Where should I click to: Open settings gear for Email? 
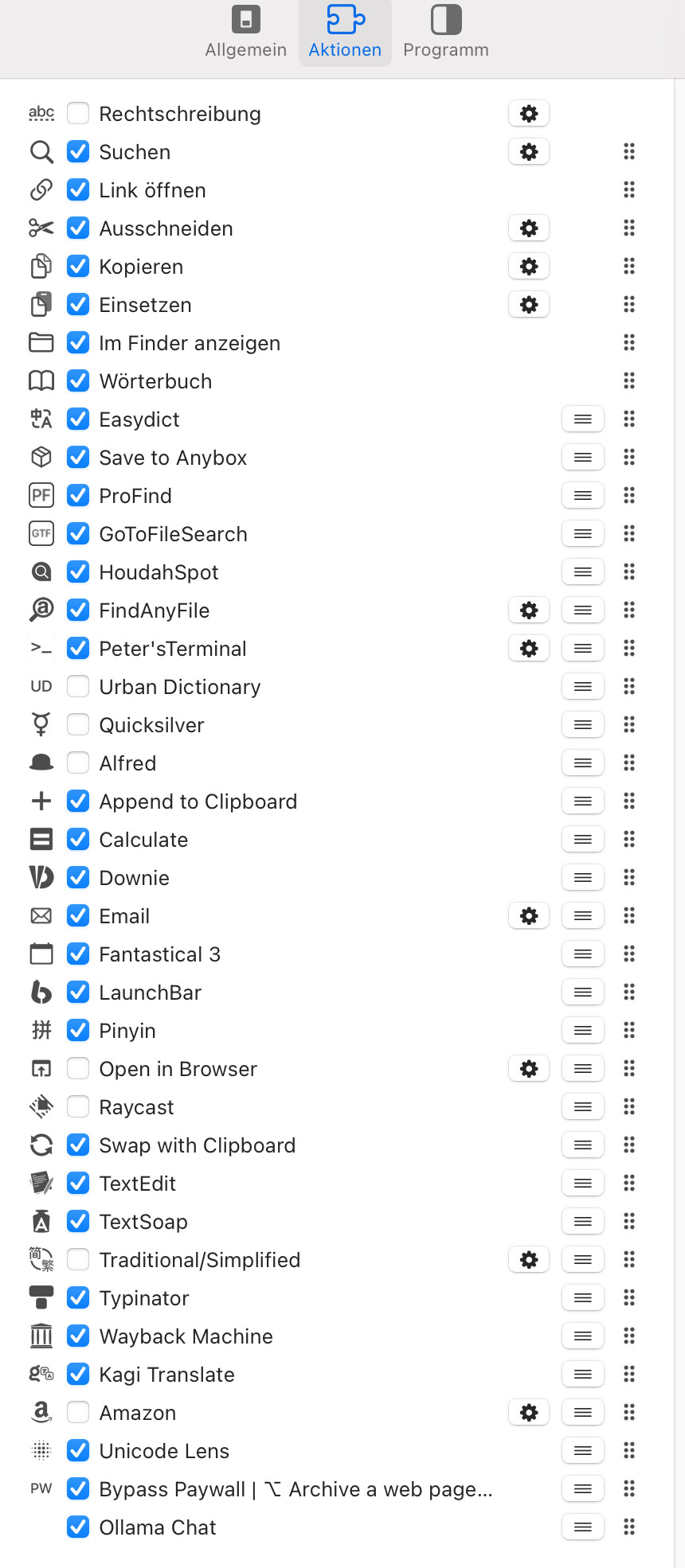(529, 916)
